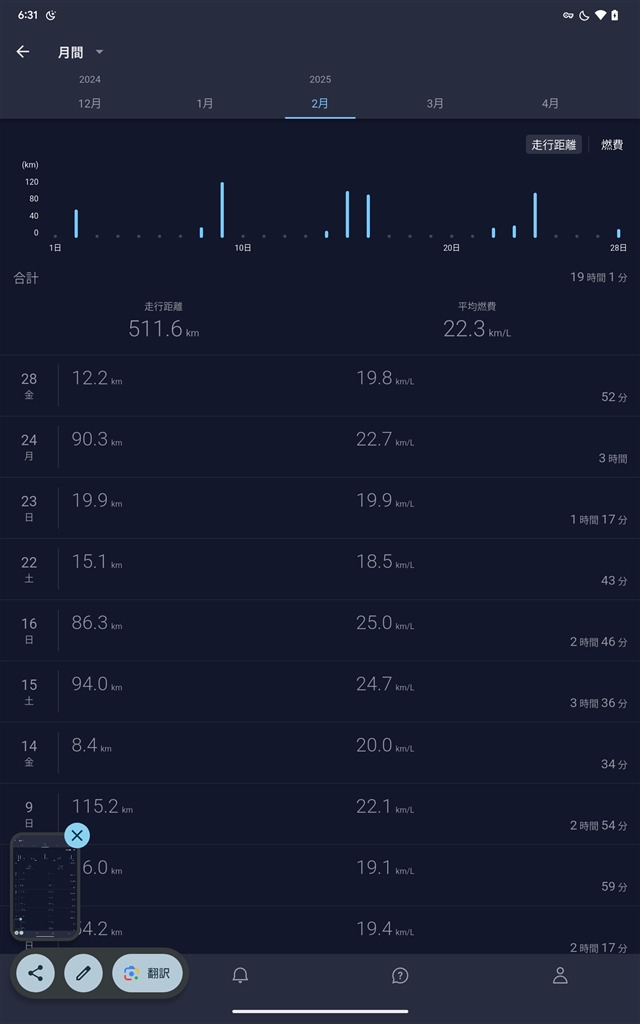Share the captured screenshot
The image size is (640, 1024).
point(36,973)
